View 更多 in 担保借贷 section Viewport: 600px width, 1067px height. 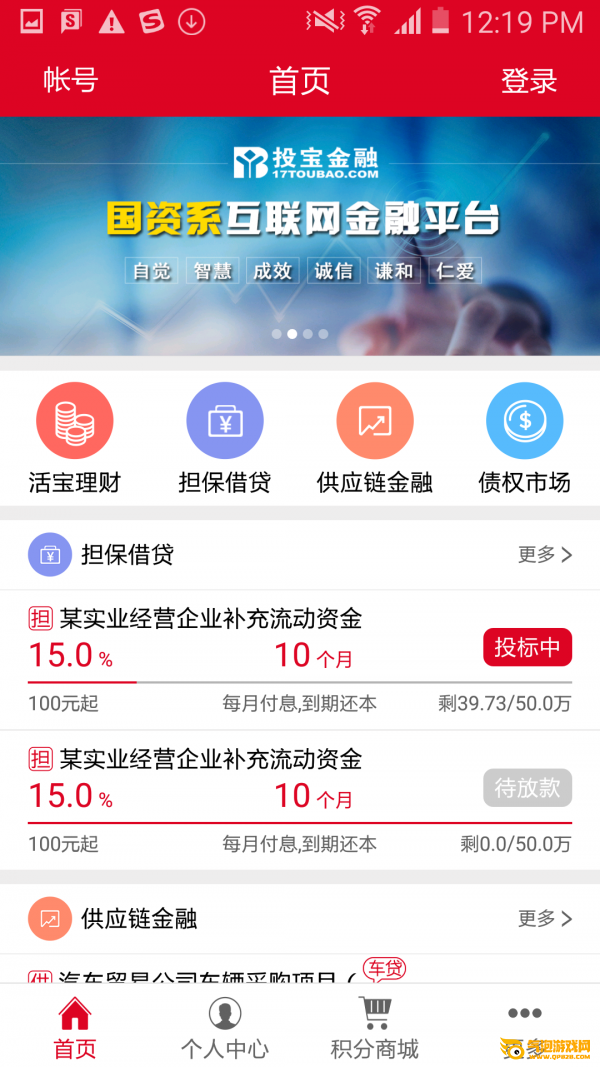pyautogui.click(x=545, y=555)
